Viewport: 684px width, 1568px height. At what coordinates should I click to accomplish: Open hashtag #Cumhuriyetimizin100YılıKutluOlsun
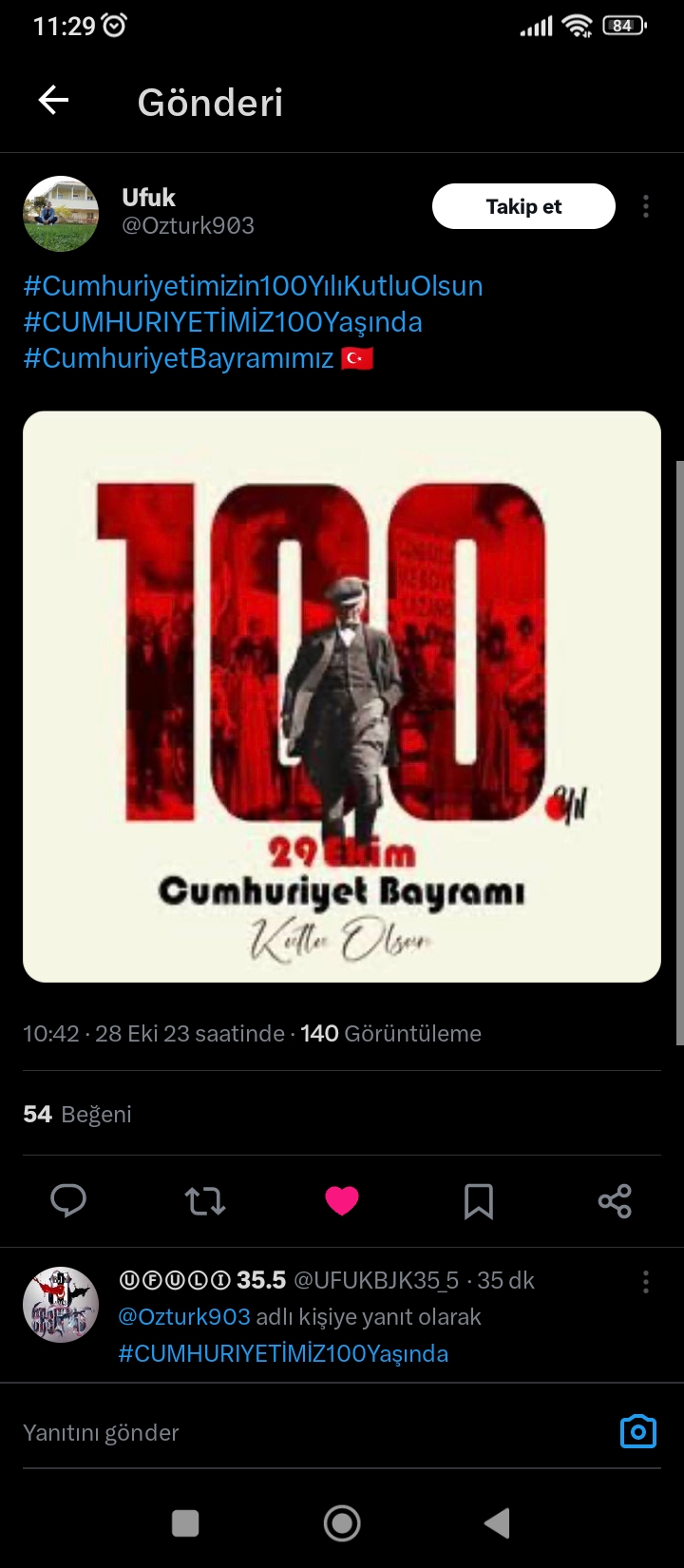tap(253, 286)
